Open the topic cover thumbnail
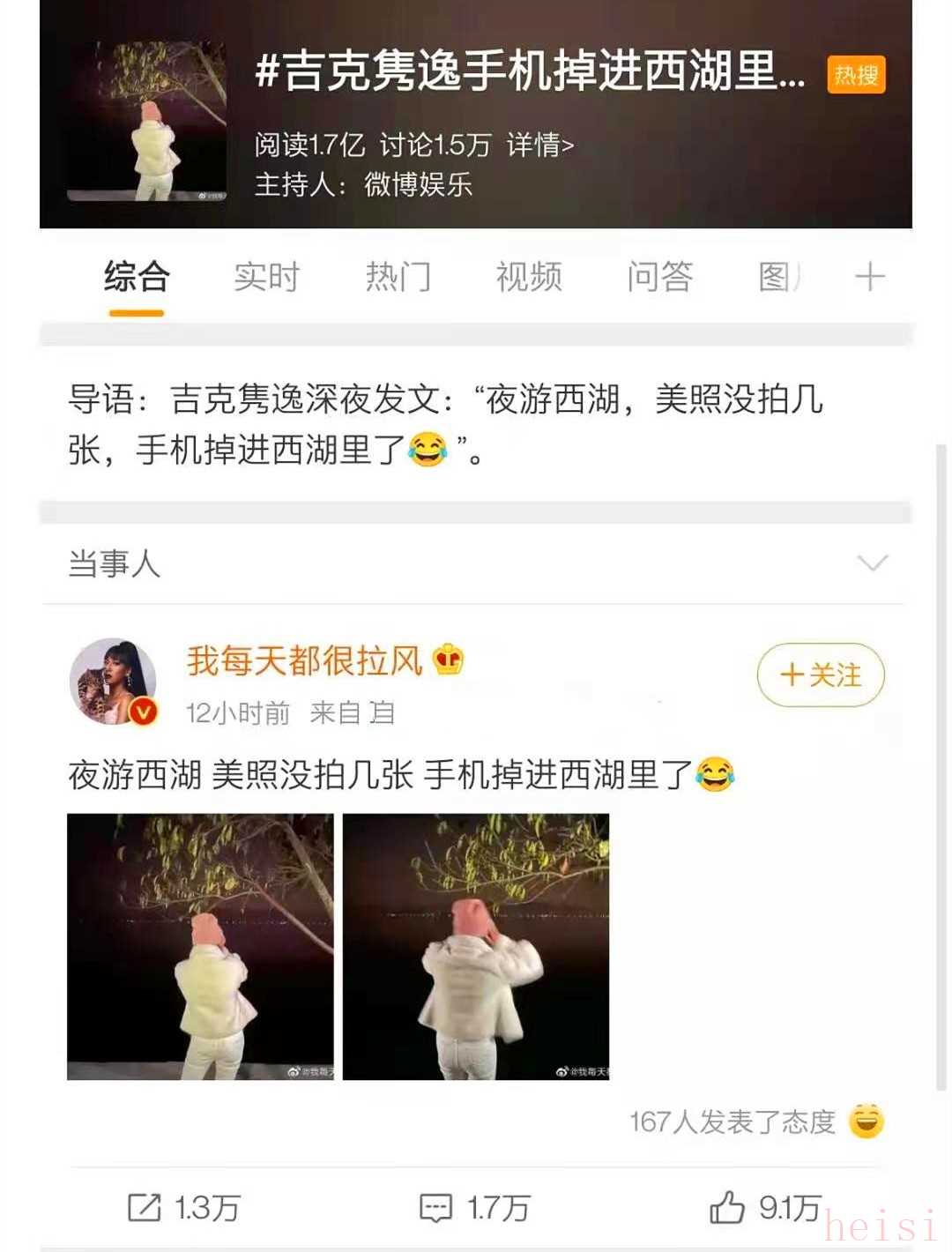The height and width of the screenshot is (1252, 952). click(x=146, y=121)
